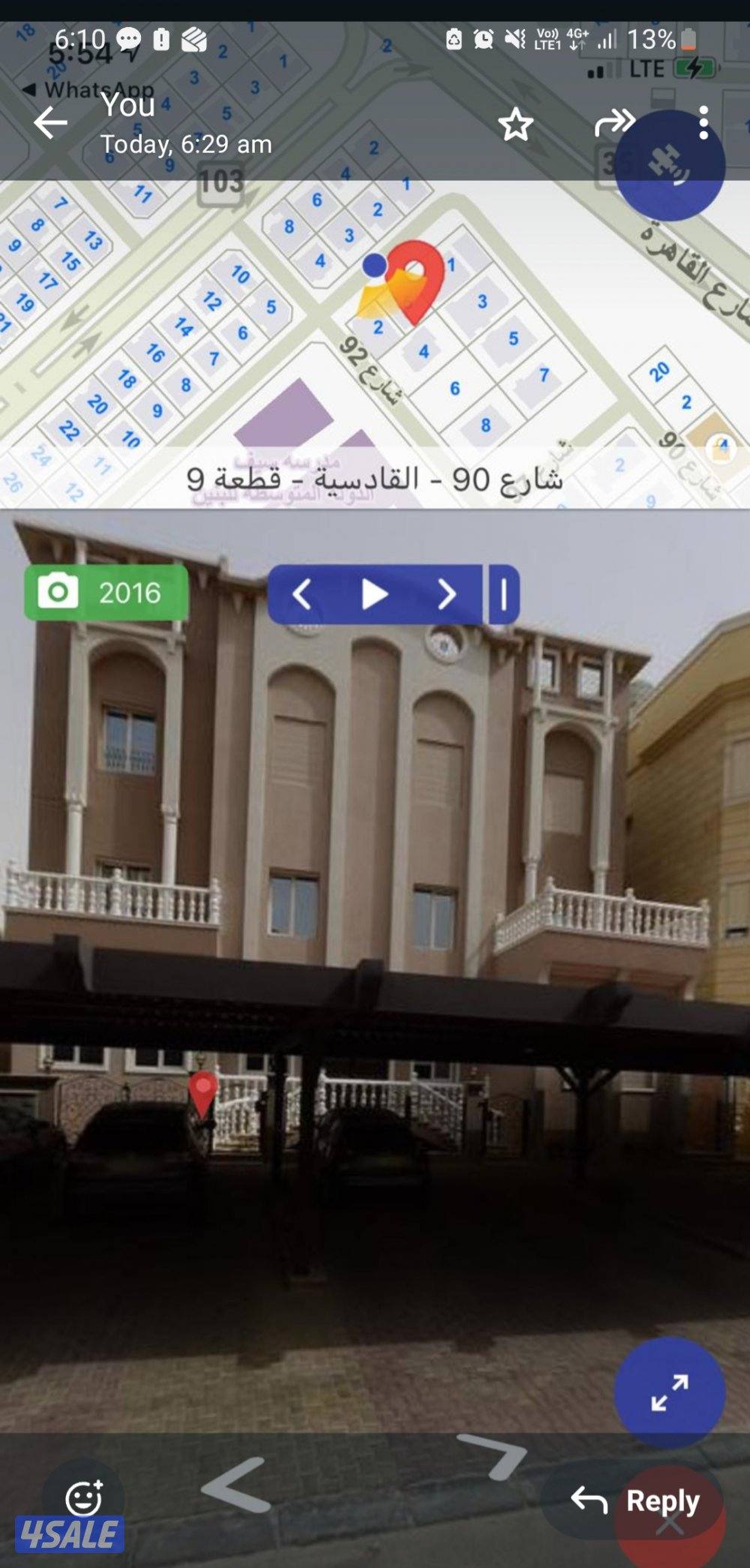This screenshot has width=750, height=1568.
Task: Go back to the chat
Action: (51, 123)
